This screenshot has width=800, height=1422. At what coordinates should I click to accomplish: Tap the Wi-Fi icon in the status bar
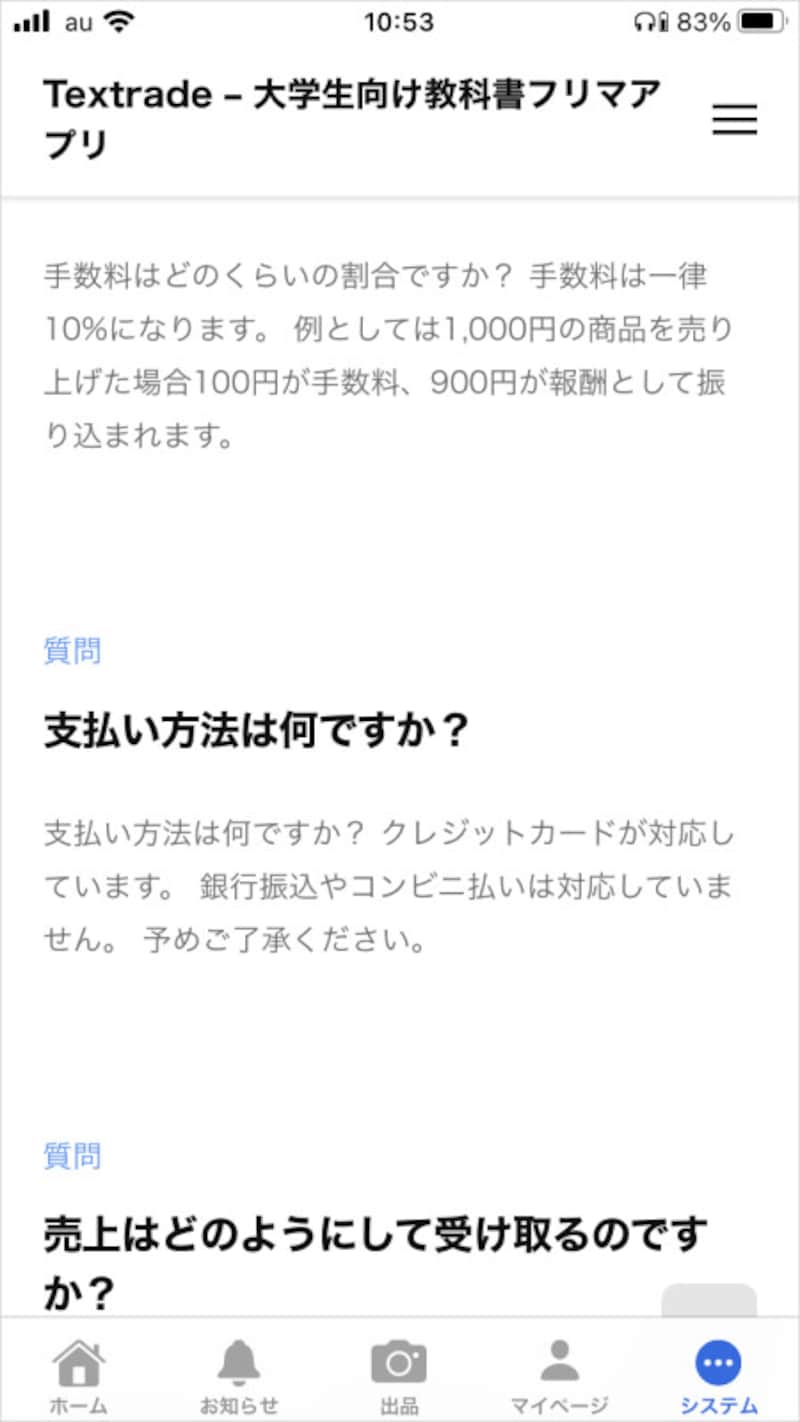click(x=118, y=22)
